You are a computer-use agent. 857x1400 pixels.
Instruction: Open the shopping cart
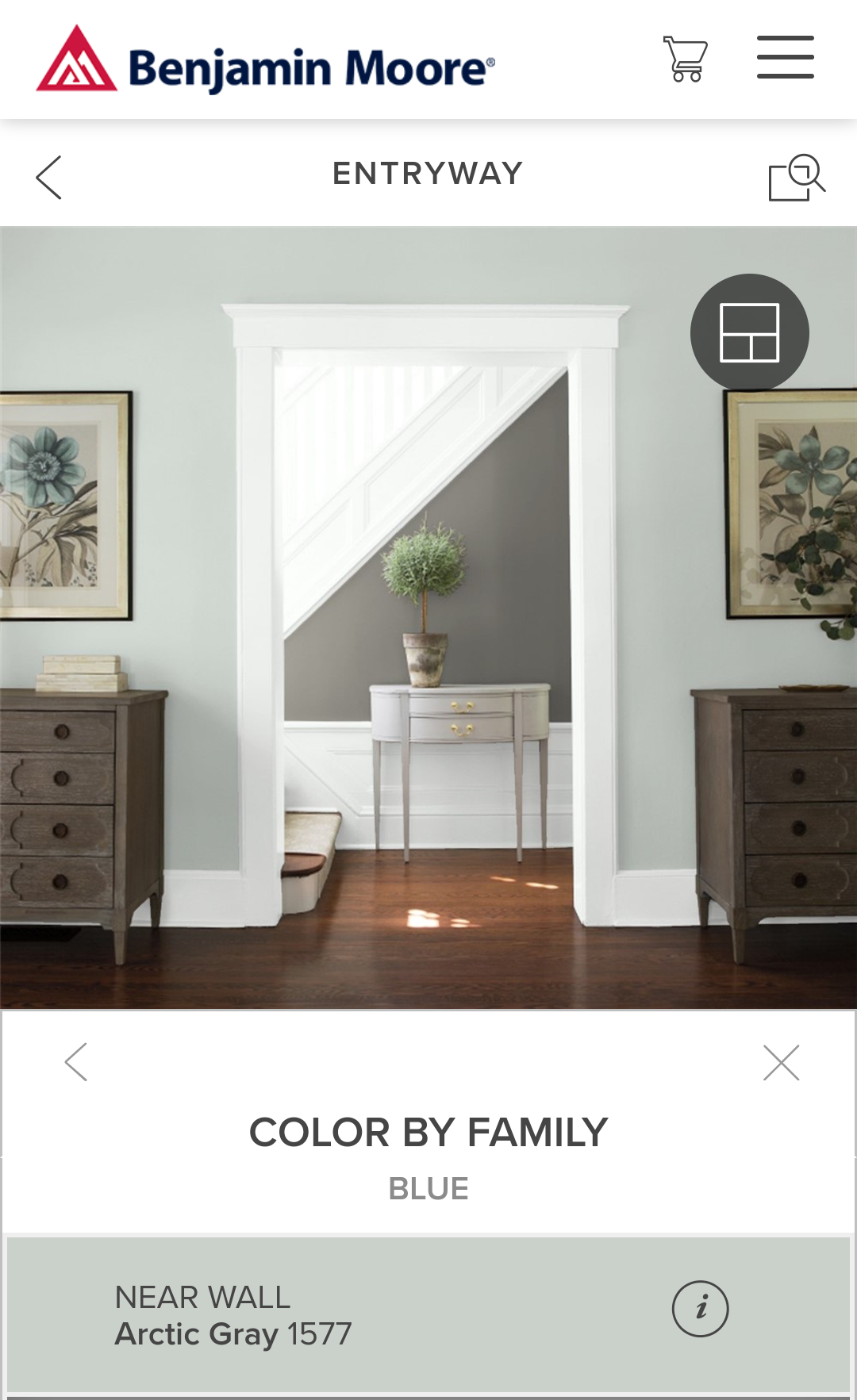[686, 59]
